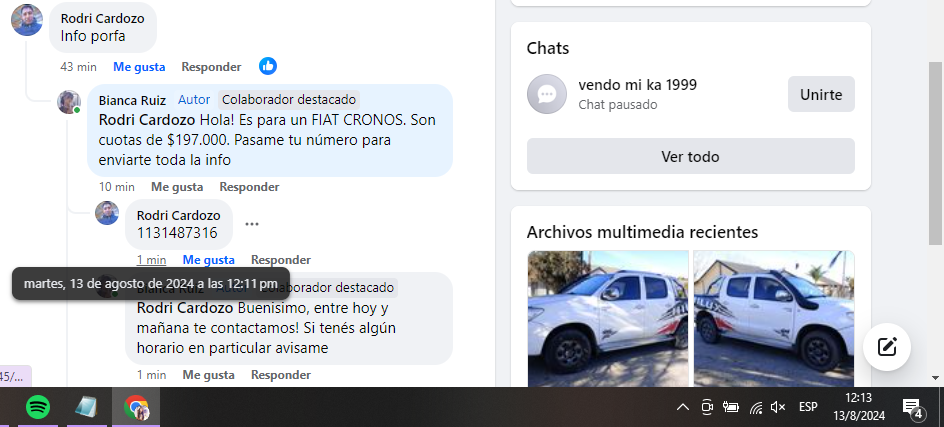Start a new message with the compose button
Screen dimensions: 944x427
coord(886,347)
